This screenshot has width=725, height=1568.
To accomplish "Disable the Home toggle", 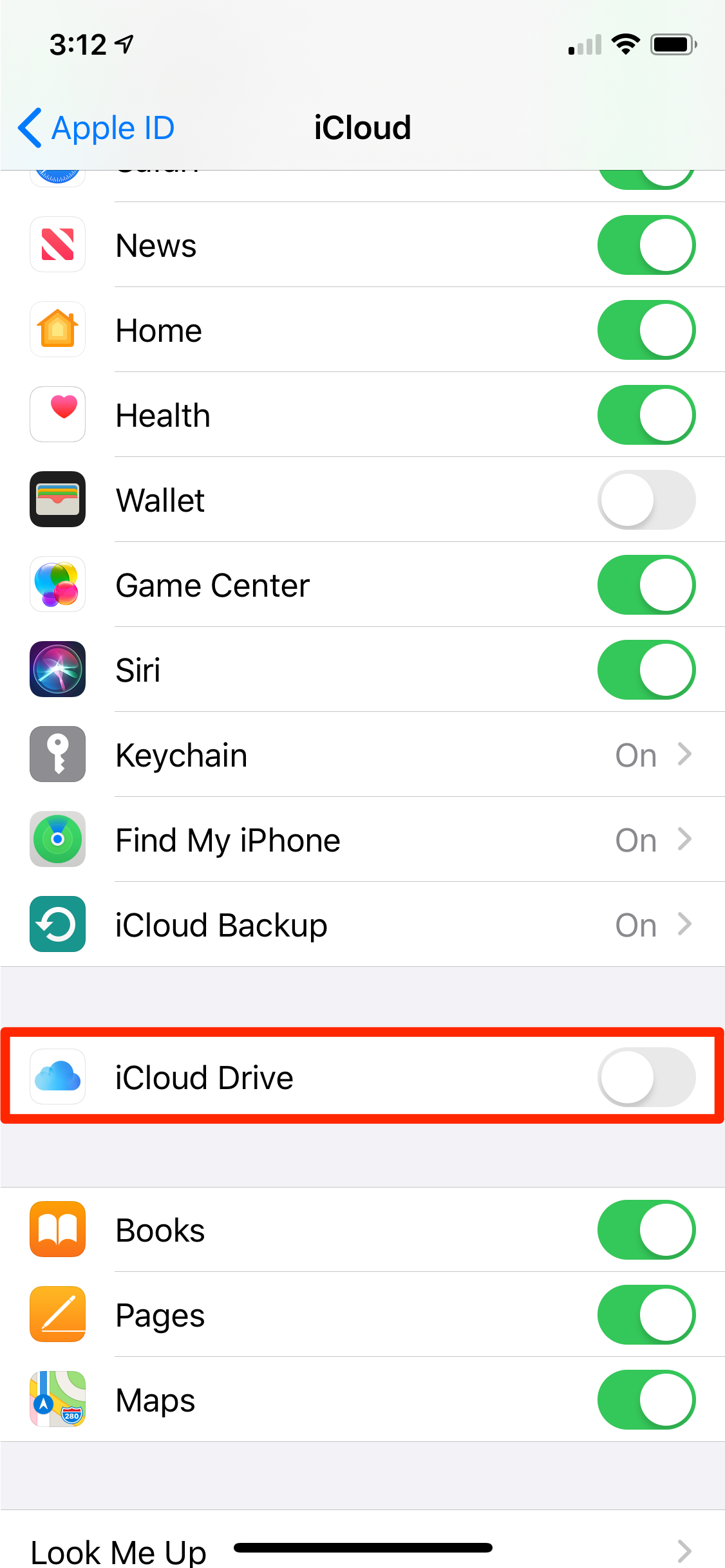I will pyautogui.click(x=646, y=330).
